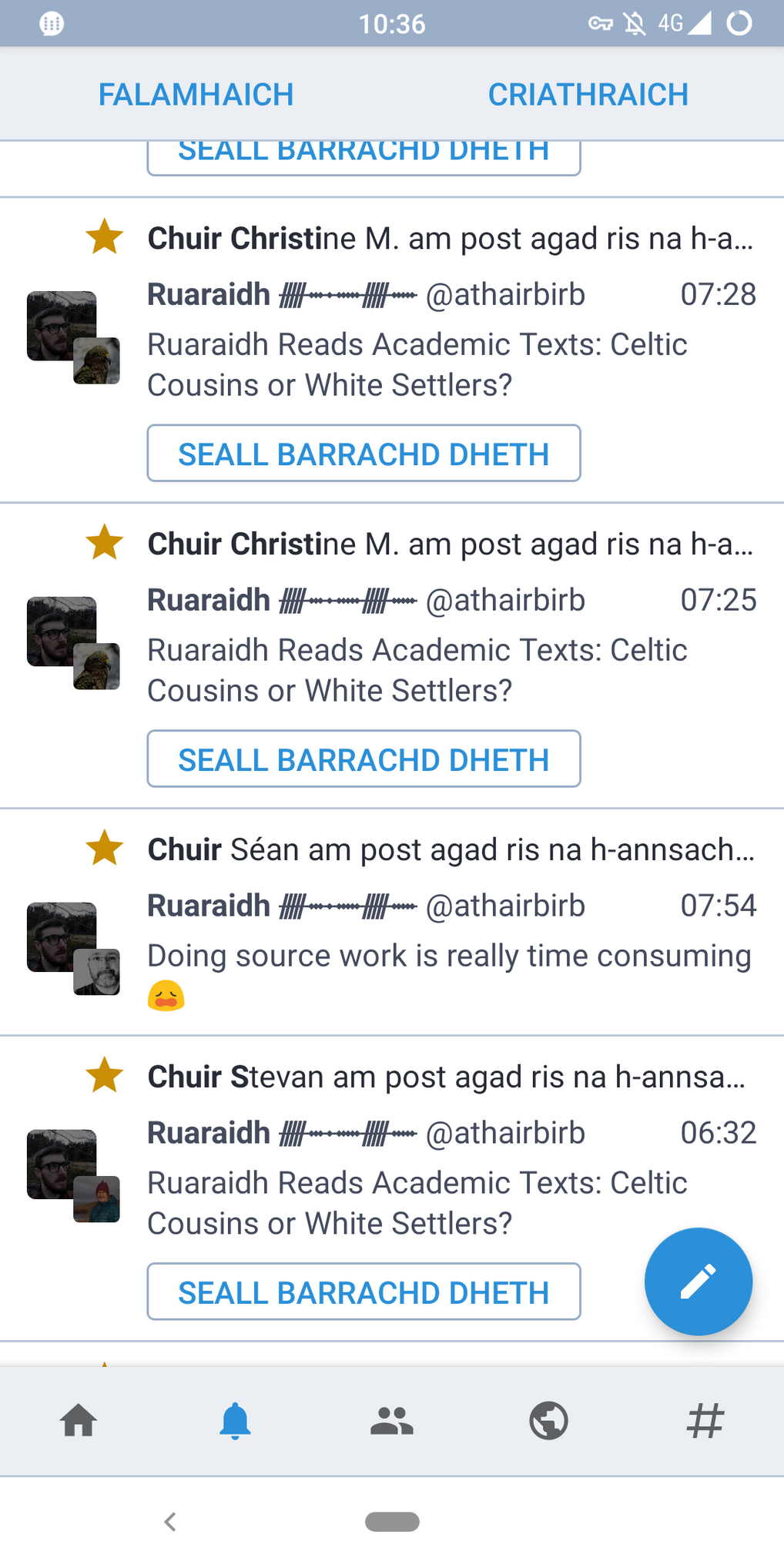784x1568 pixels.
Task: Tap the favourite star beside Séan's notification
Action: [x=104, y=848]
